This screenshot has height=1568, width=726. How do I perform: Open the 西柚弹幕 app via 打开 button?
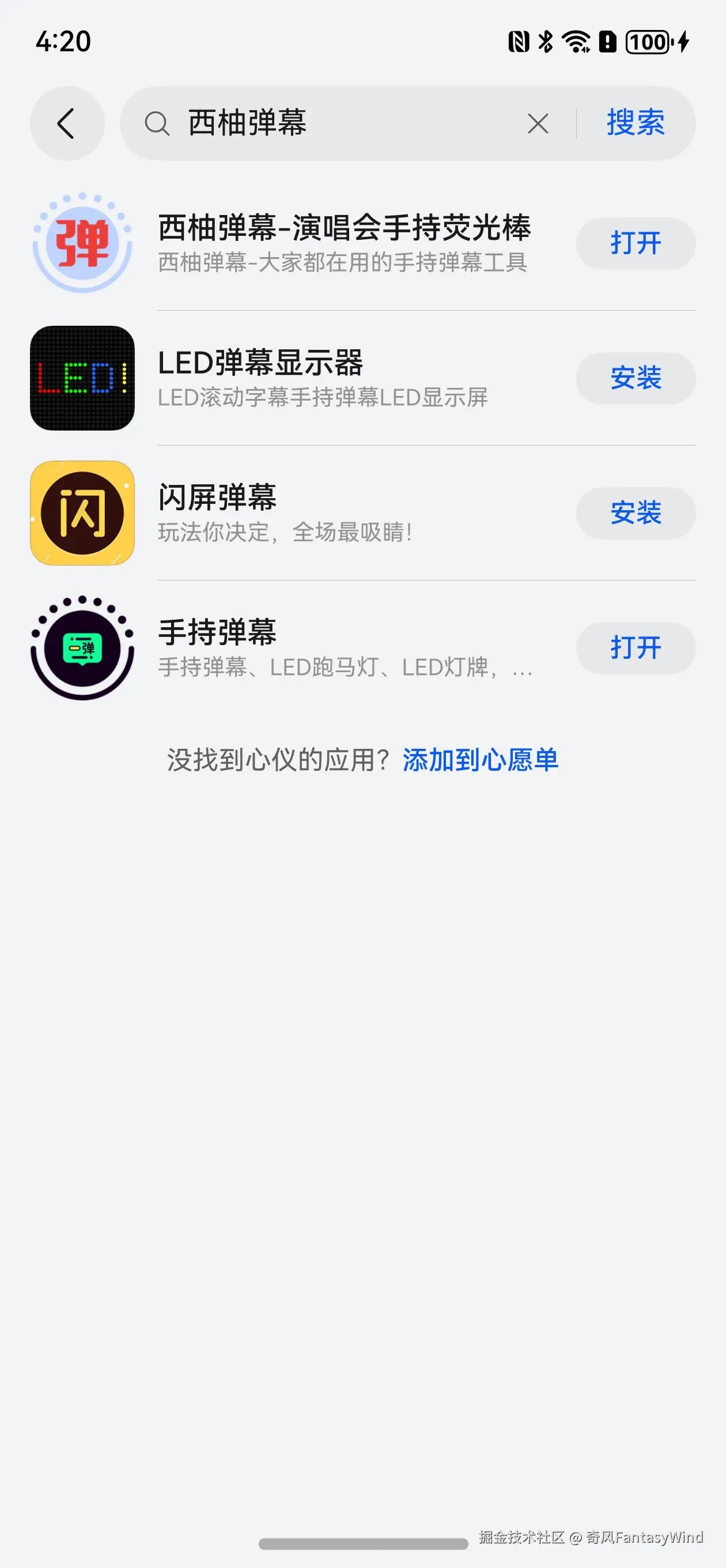[x=636, y=243]
